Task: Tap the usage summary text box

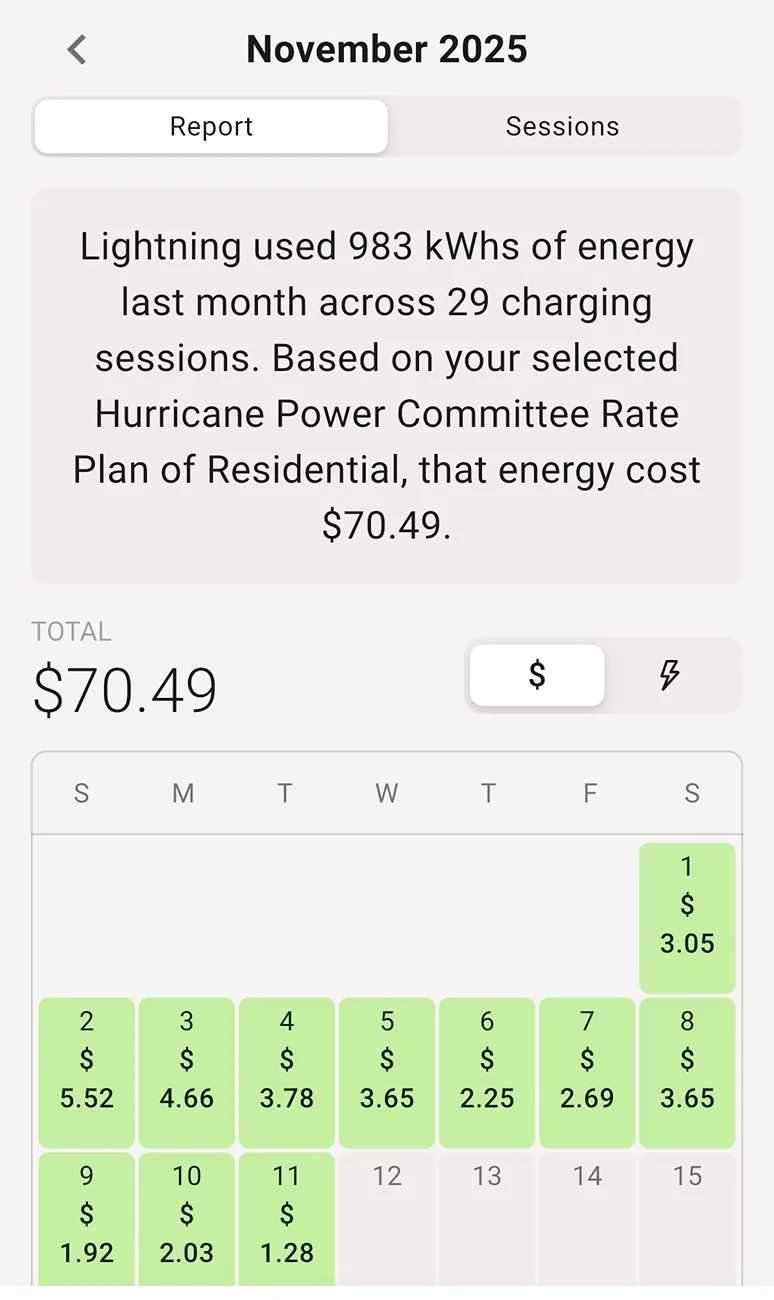Action: click(387, 385)
